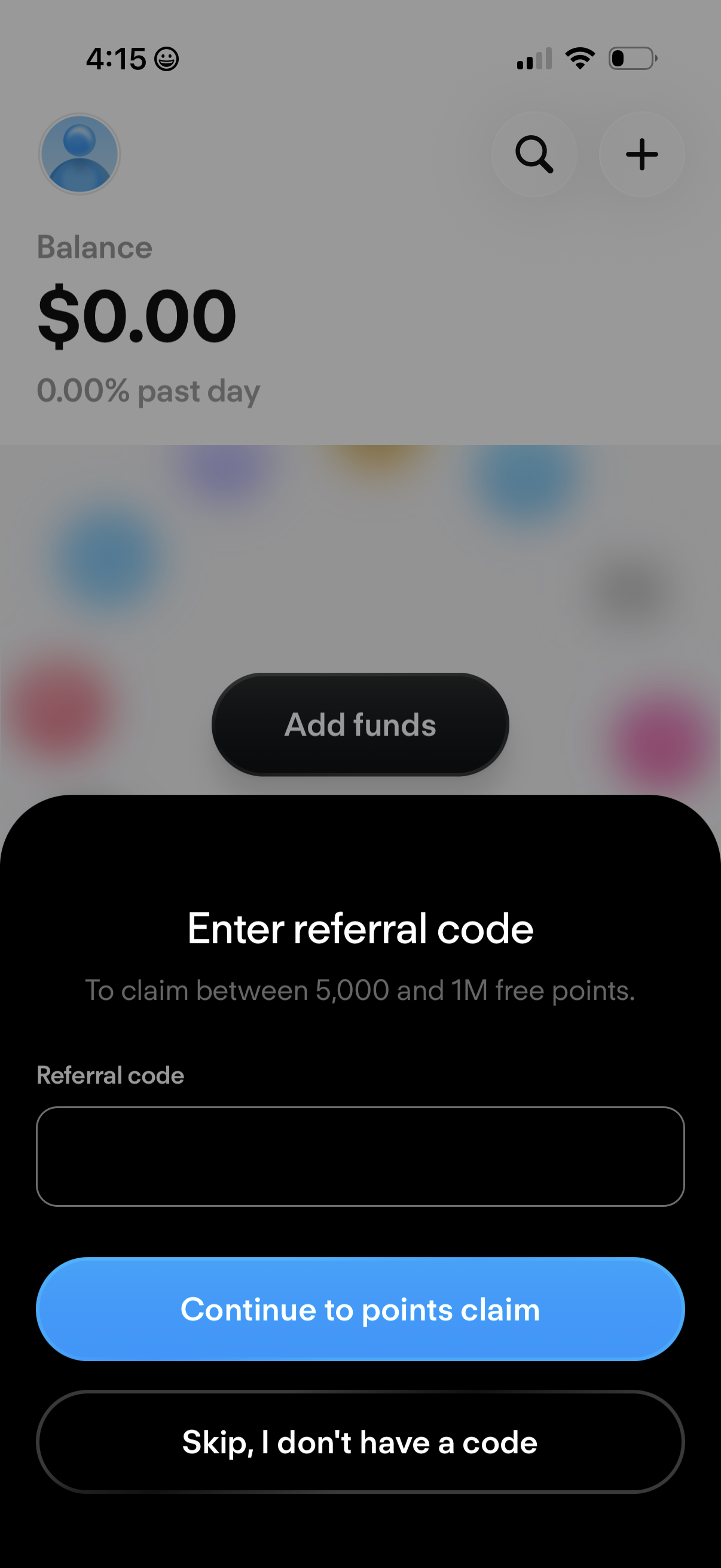Tap the Referral code label
This screenshot has height=1568, width=721.
click(x=110, y=1075)
